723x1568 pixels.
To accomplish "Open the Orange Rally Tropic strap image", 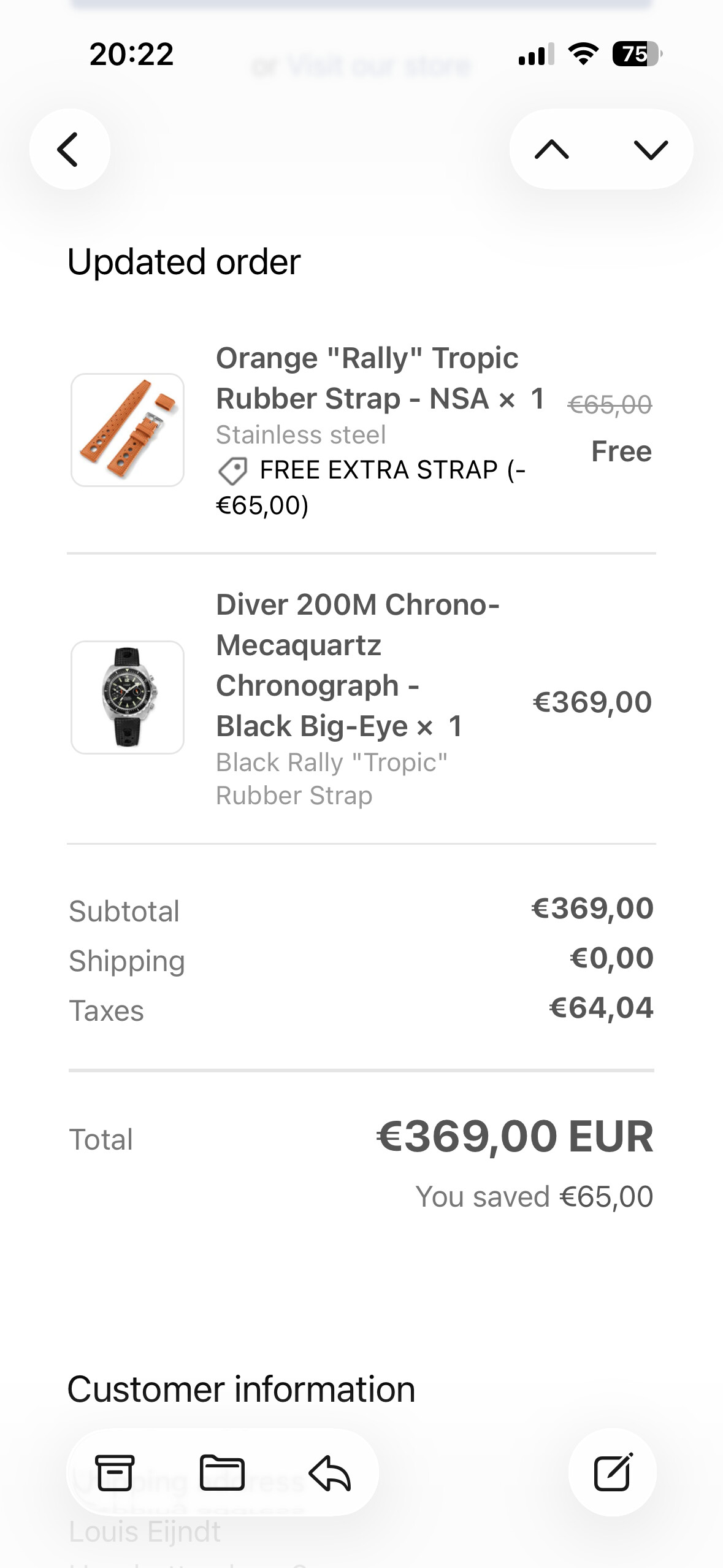I will [128, 430].
